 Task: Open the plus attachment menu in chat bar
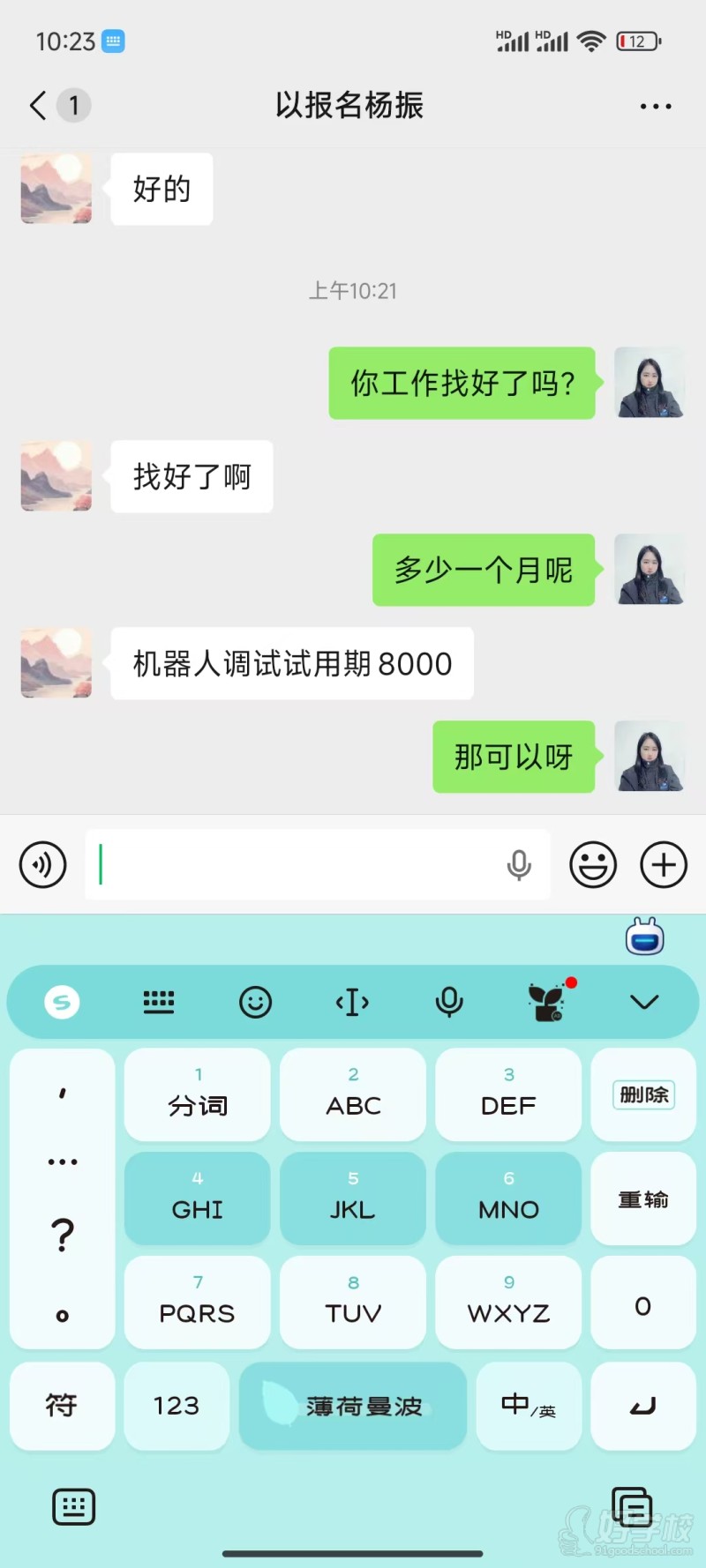click(663, 864)
